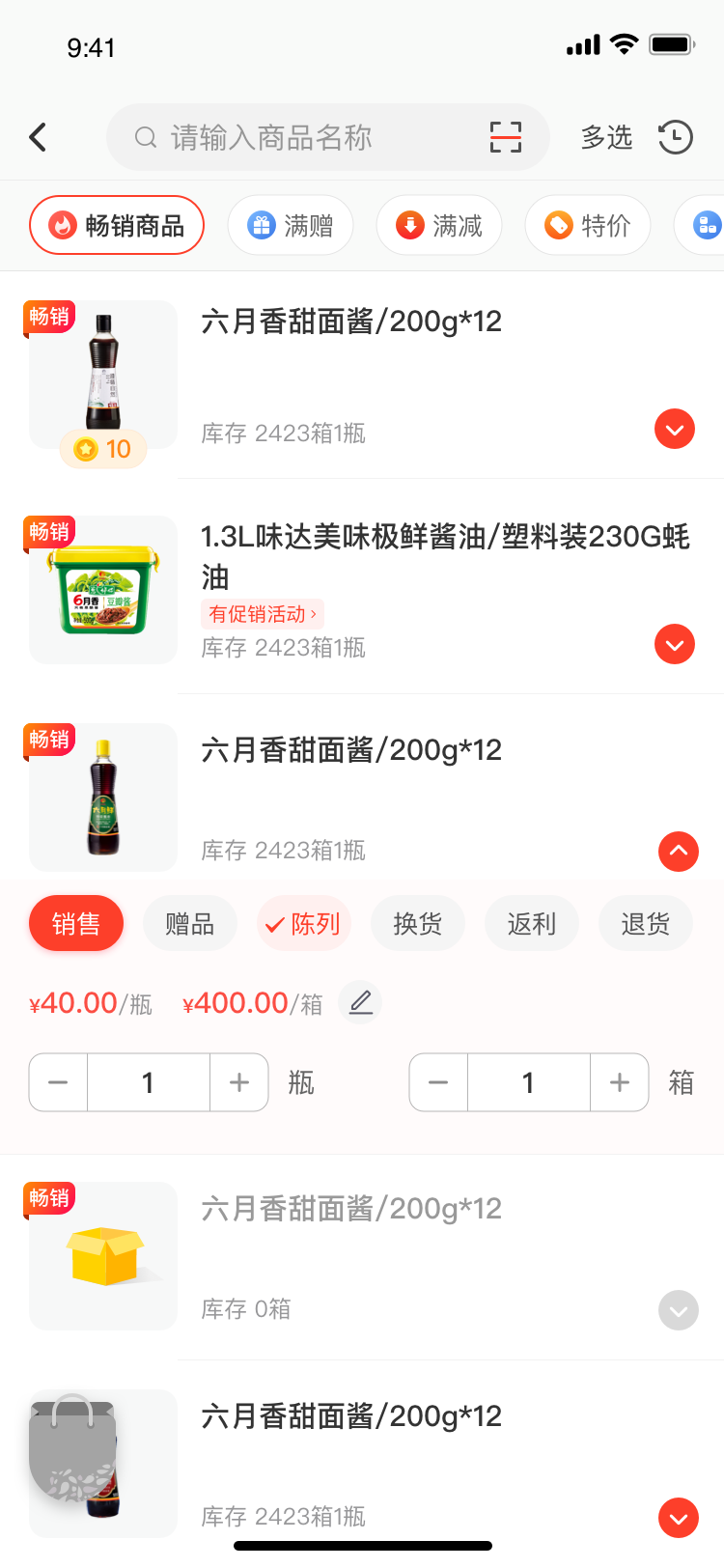Switch to the 满赠 tab
Viewport: 724px width, 1568px height.
pyautogui.click(x=291, y=226)
